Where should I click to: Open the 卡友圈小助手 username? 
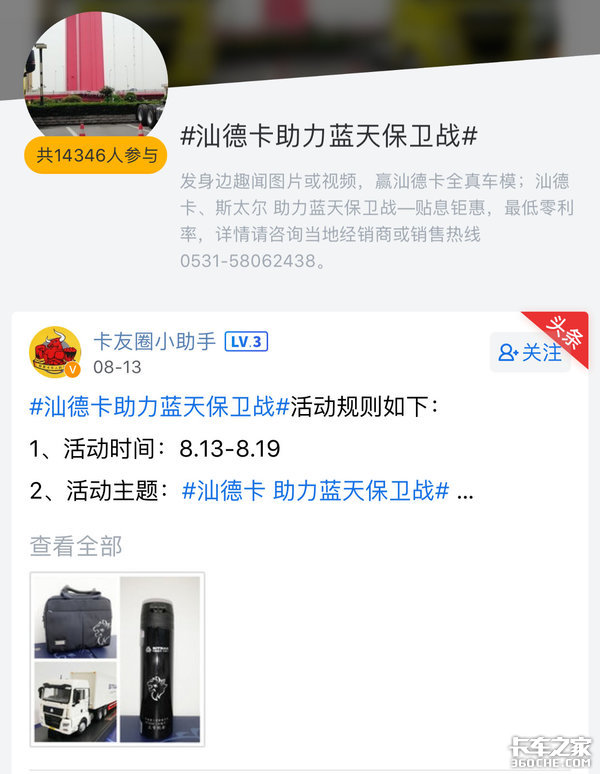(x=154, y=341)
